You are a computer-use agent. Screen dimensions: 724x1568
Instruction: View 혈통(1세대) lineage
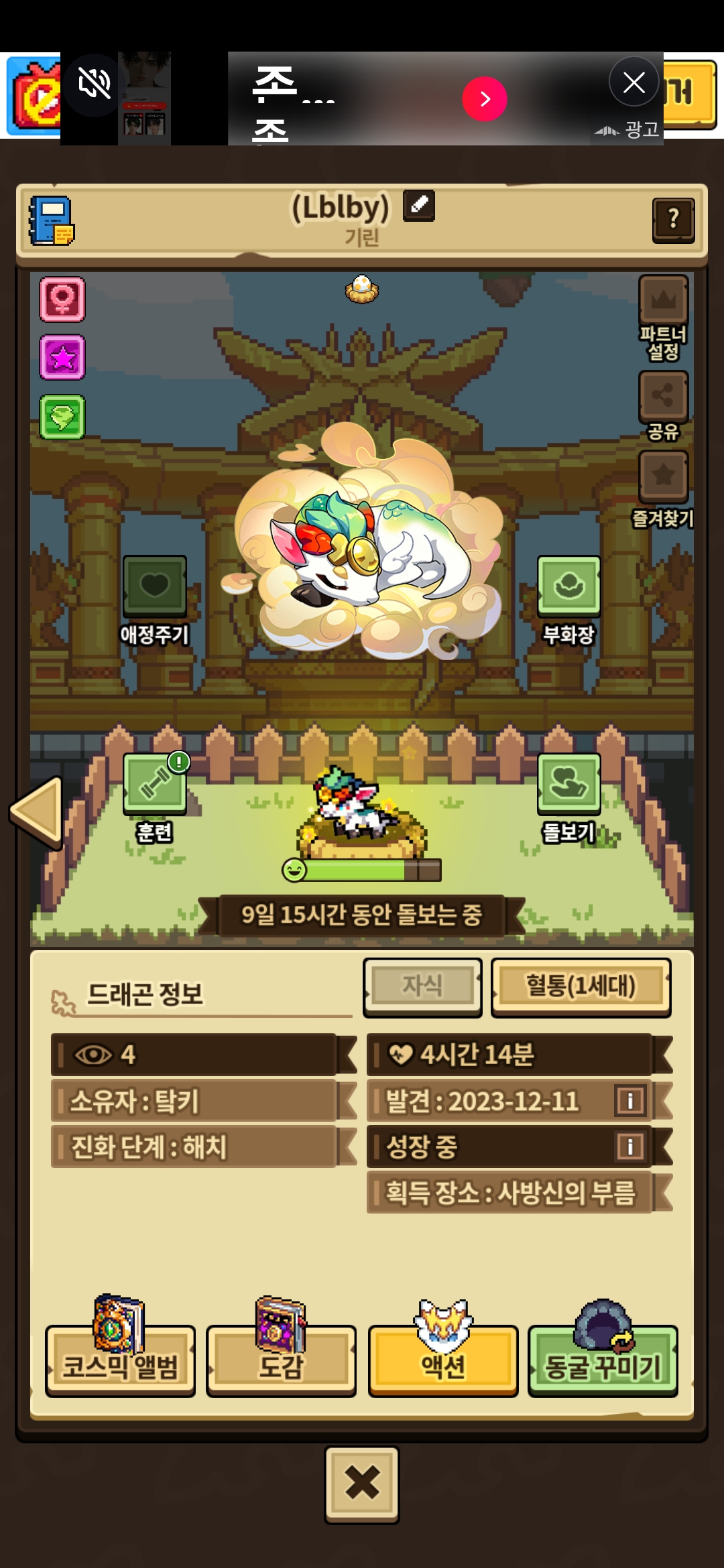click(581, 986)
